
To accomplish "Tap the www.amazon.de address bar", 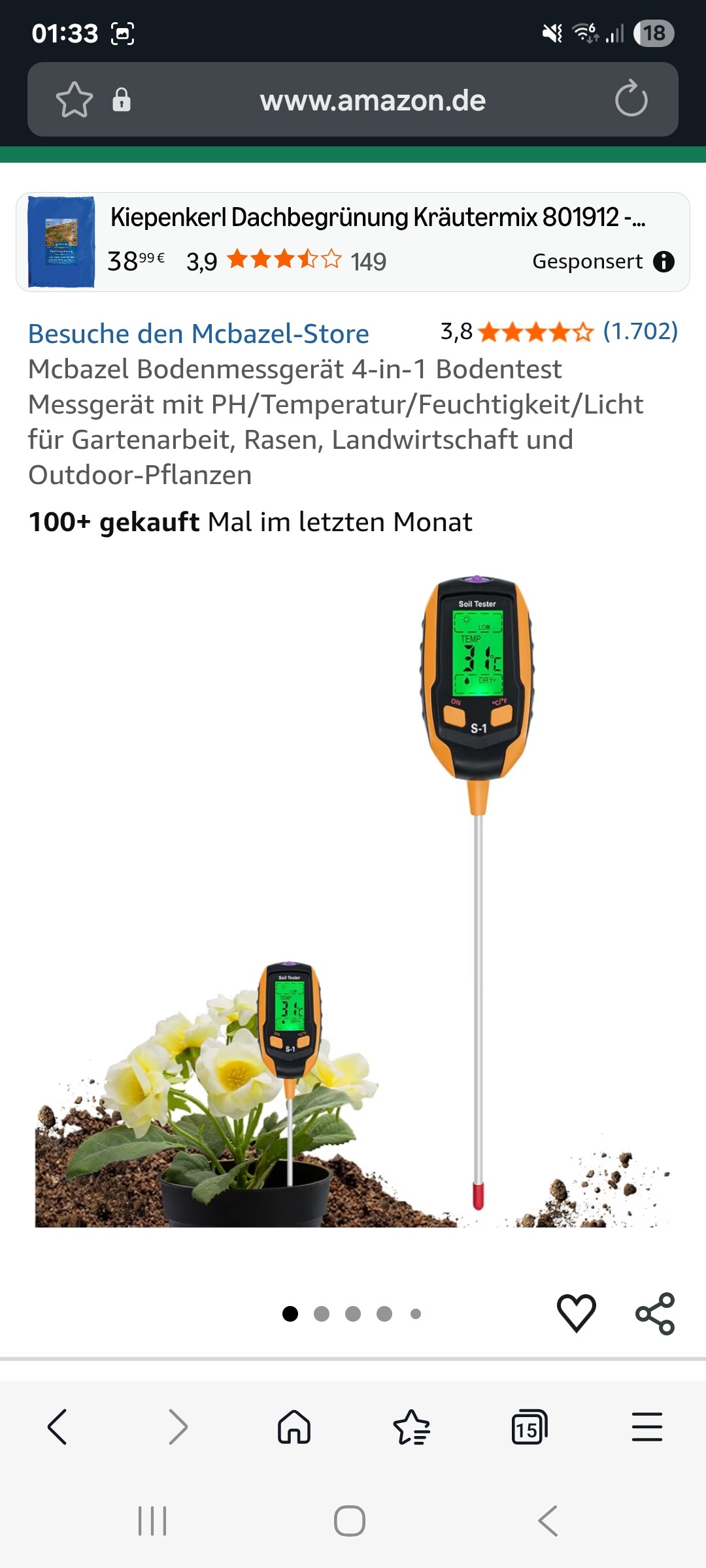I will (373, 101).
